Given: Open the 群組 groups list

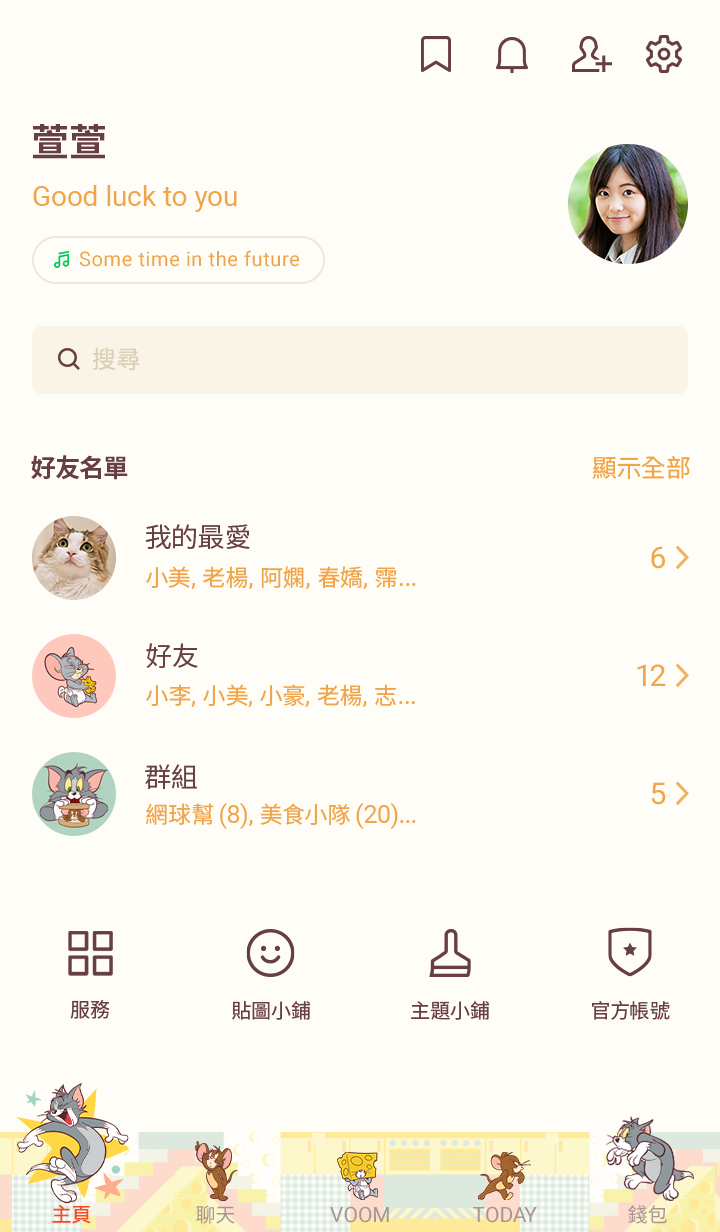Looking at the screenshot, I should [360, 794].
